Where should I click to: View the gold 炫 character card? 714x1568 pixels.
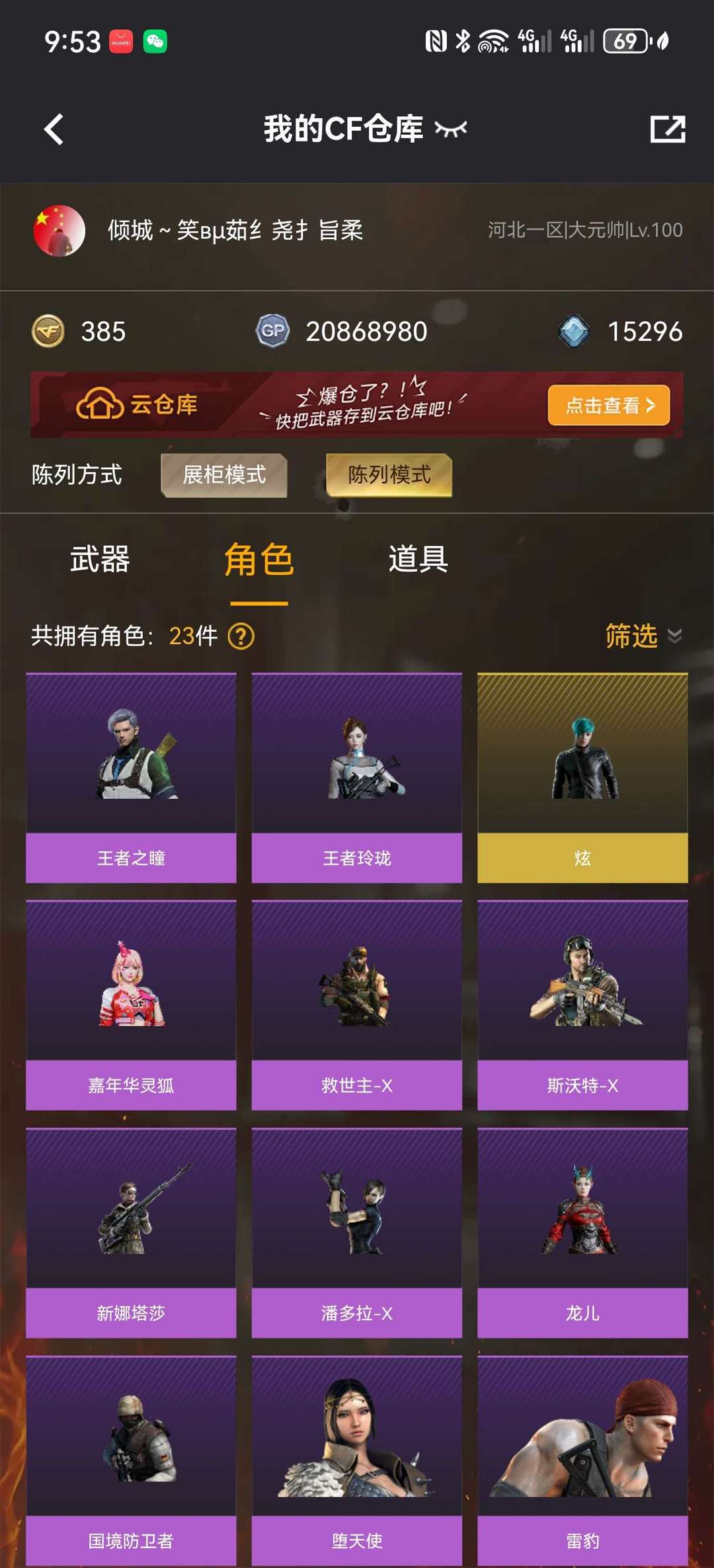pyautogui.click(x=582, y=778)
